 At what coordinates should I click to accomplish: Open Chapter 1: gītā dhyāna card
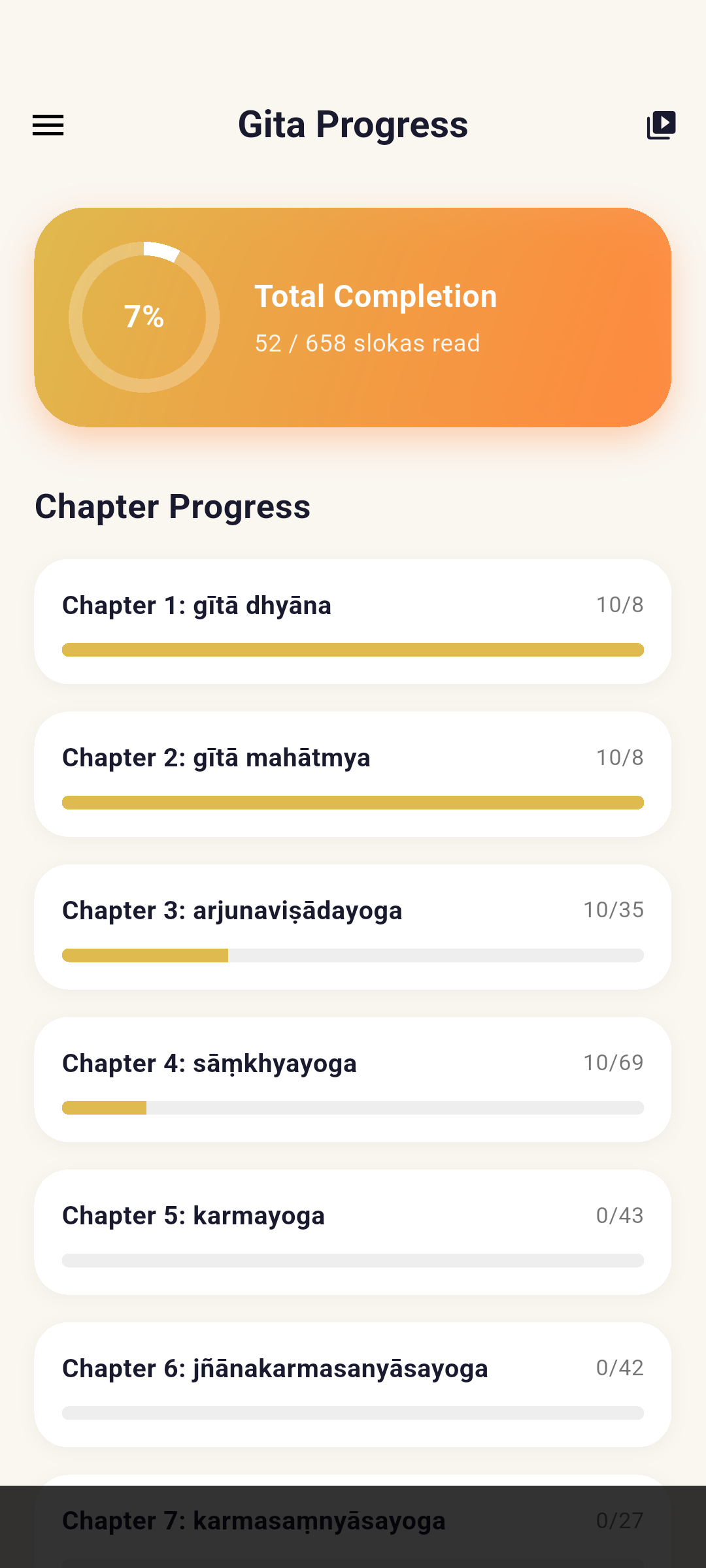pyautogui.click(x=353, y=619)
